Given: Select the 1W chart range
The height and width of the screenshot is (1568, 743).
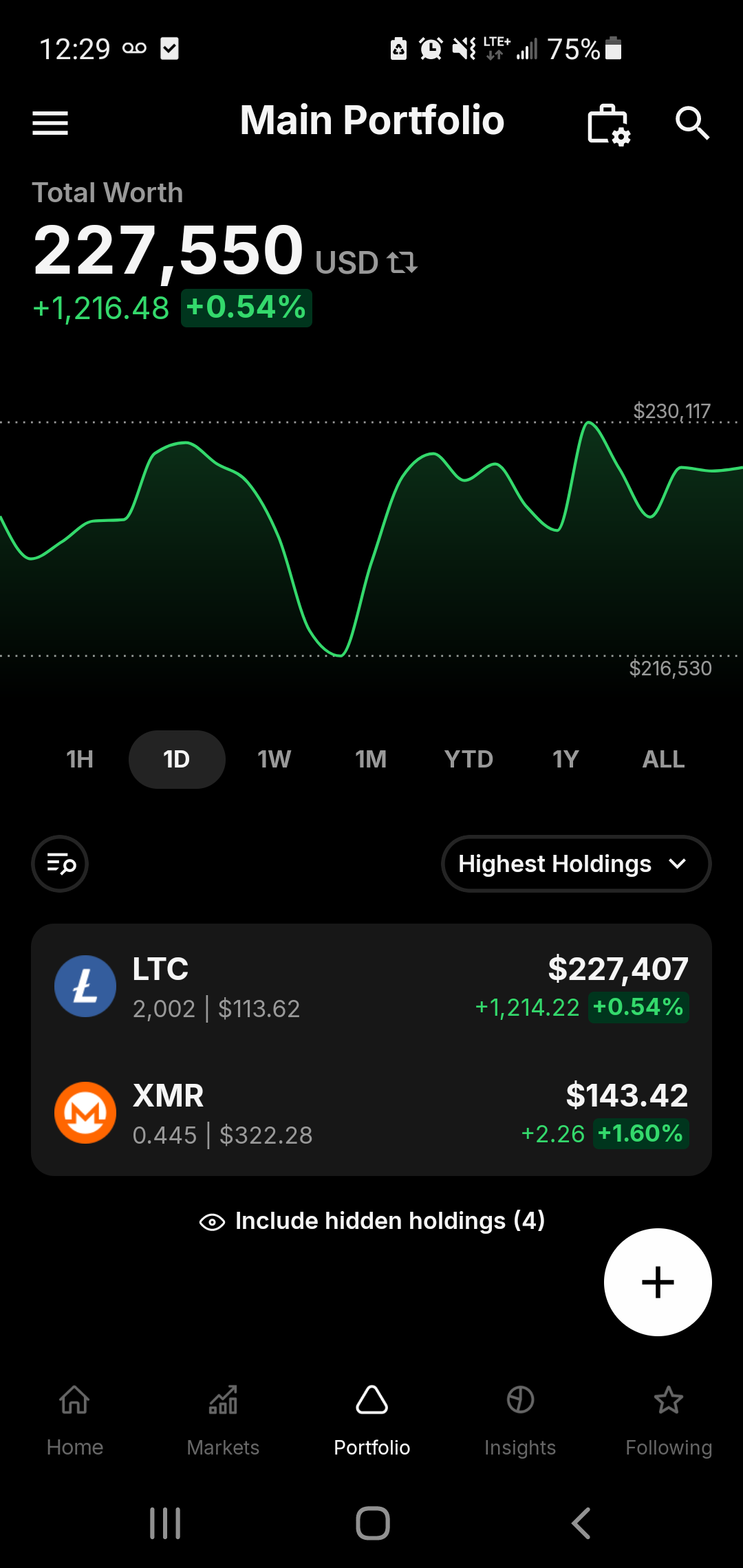Looking at the screenshot, I should click(274, 759).
